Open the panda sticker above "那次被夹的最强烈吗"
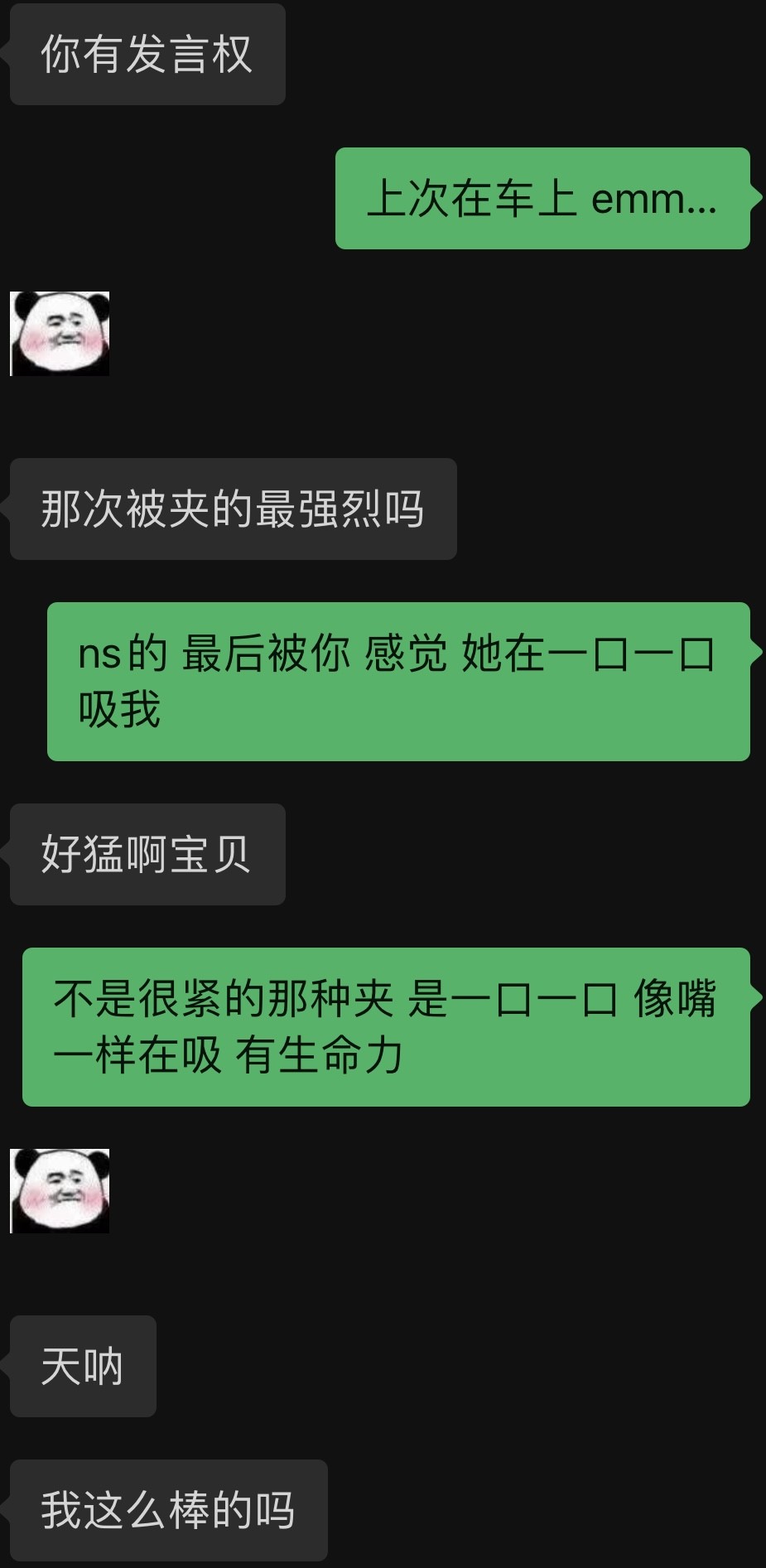This screenshot has width=766, height=1568. 60,334
